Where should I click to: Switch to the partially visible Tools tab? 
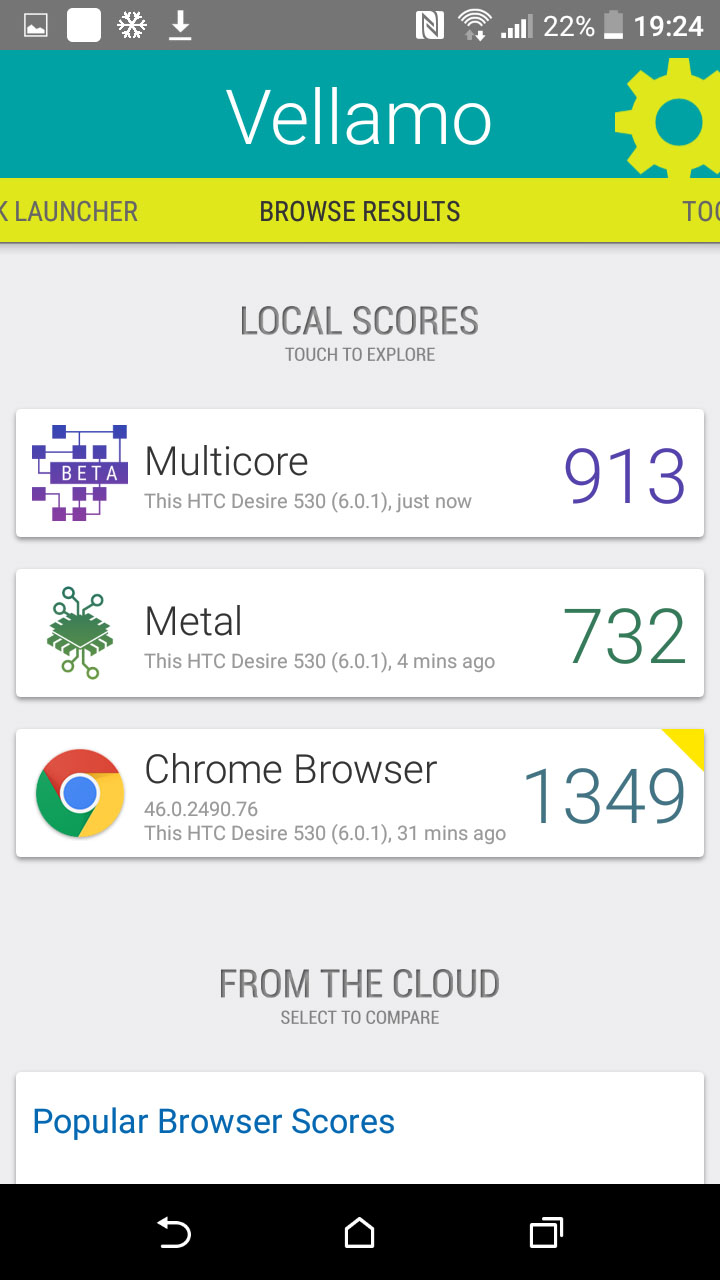pos(701,211)
